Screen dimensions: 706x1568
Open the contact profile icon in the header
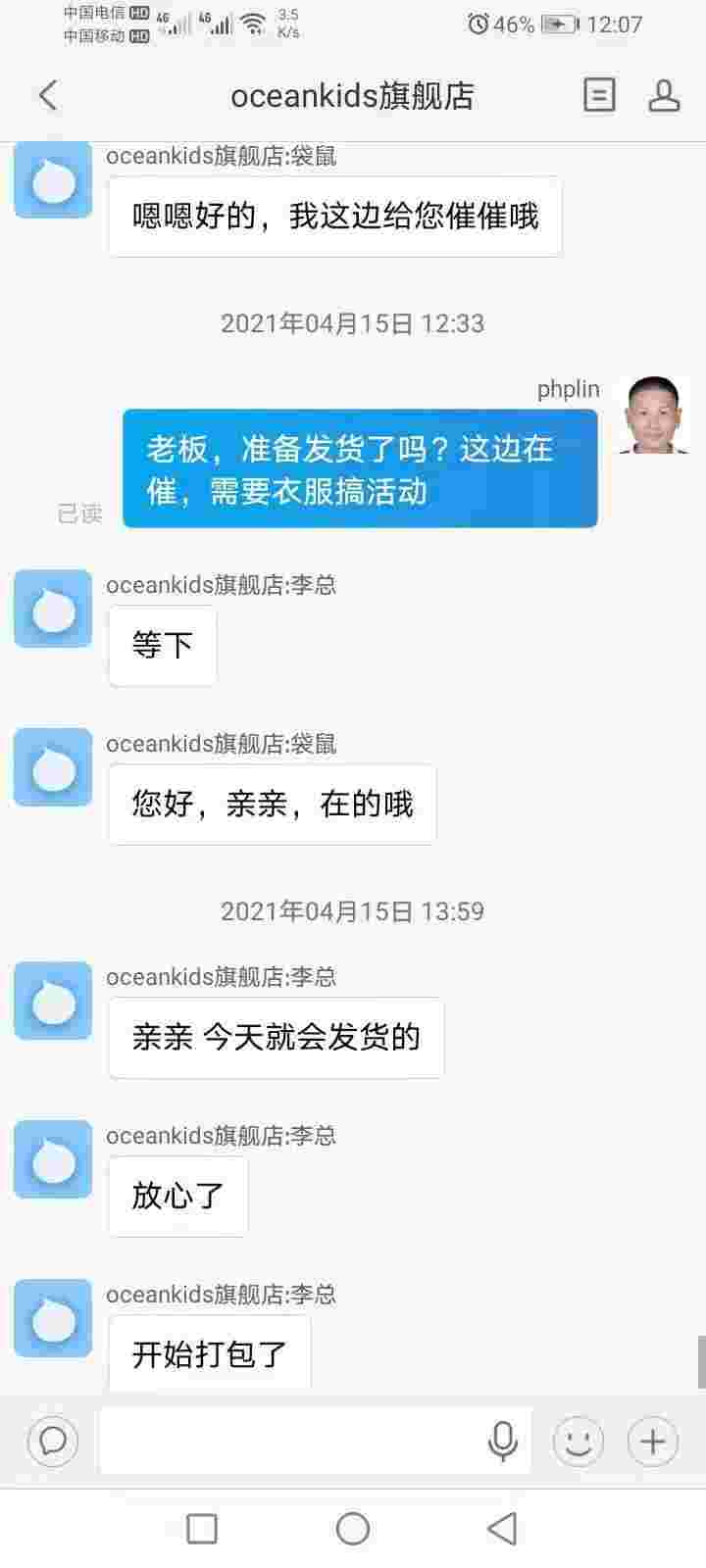(x=664, y=95)
